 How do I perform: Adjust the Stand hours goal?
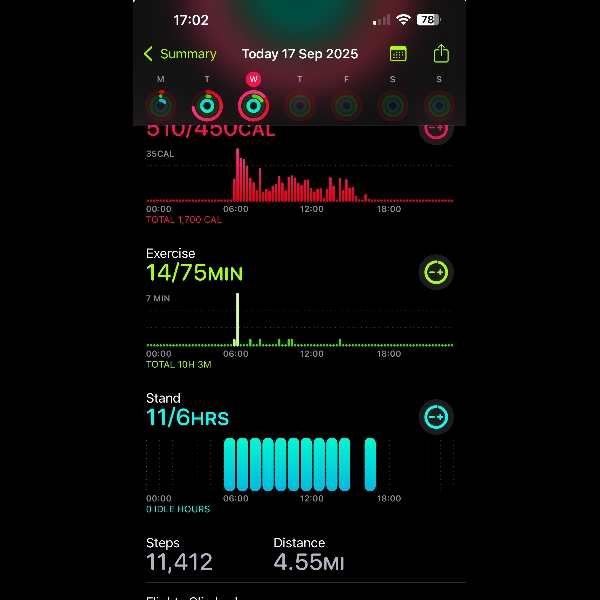pos(436,416)
